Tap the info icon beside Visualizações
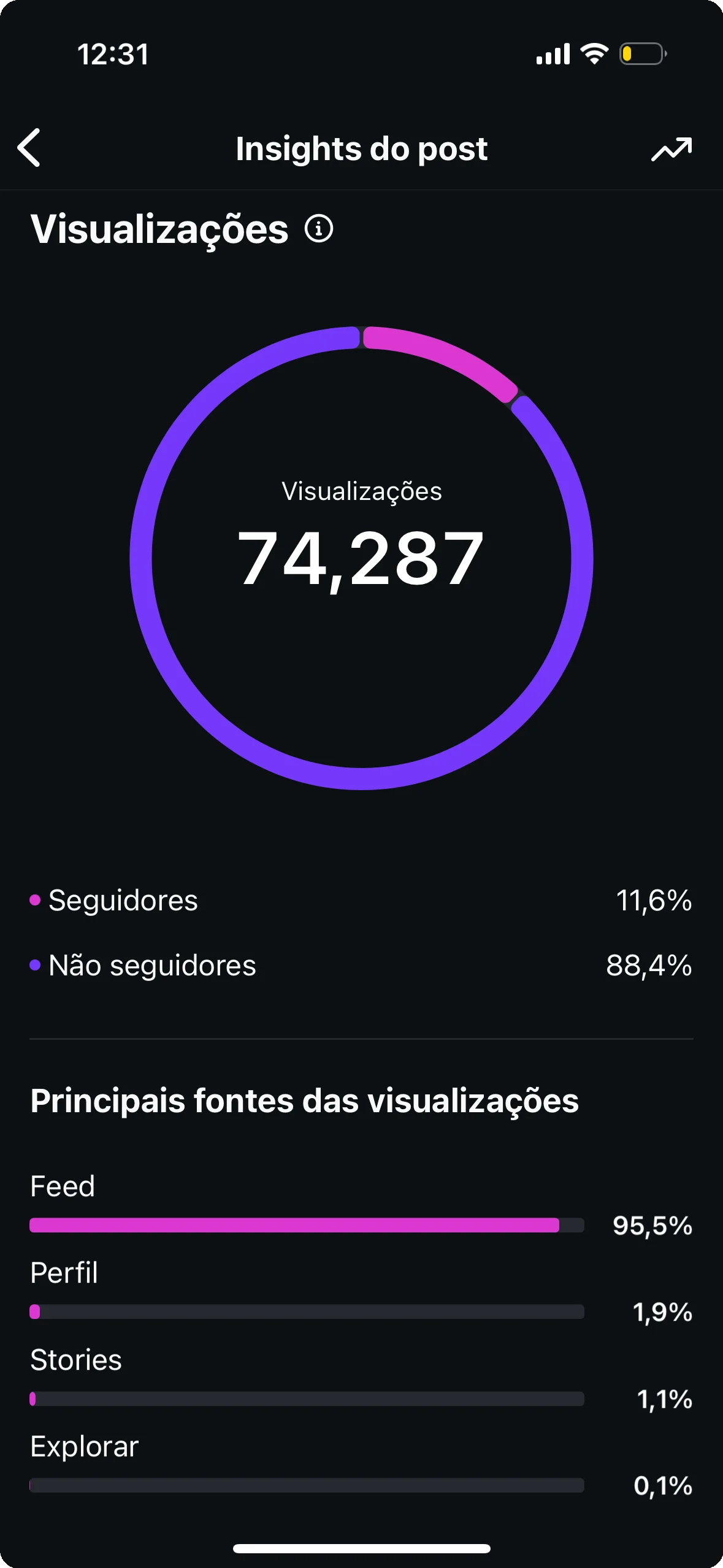 tap(319, 229)
